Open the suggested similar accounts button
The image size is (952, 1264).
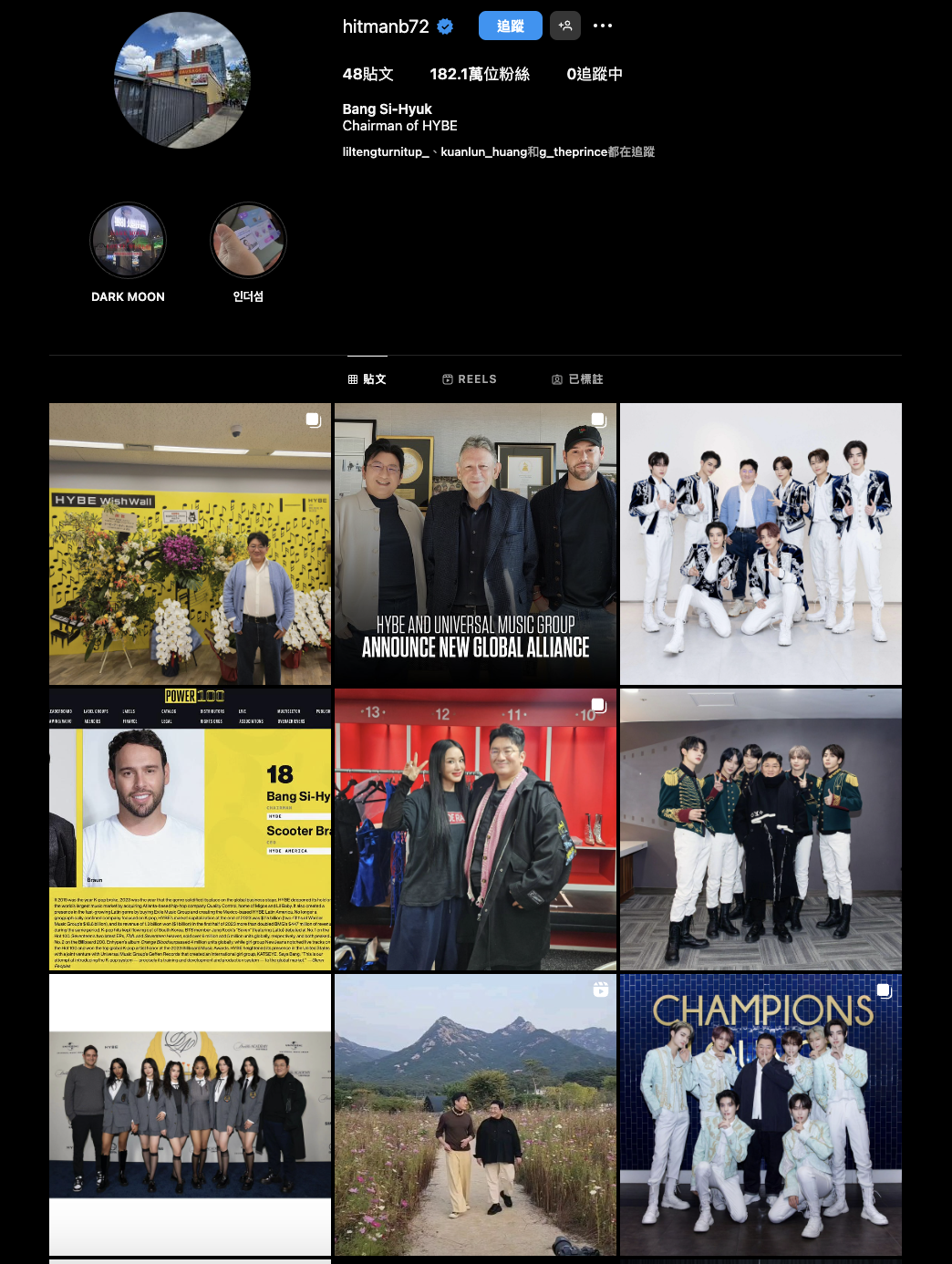pyautogui.click(x=565, y=26)
